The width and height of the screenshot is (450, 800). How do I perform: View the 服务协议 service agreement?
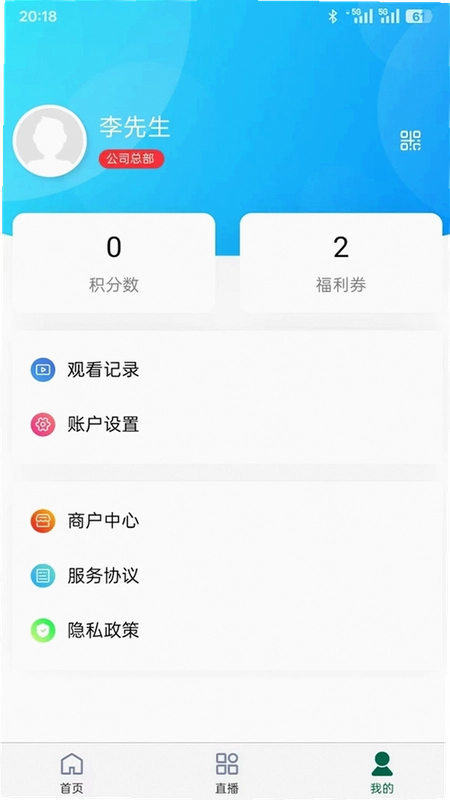[227, 576]
